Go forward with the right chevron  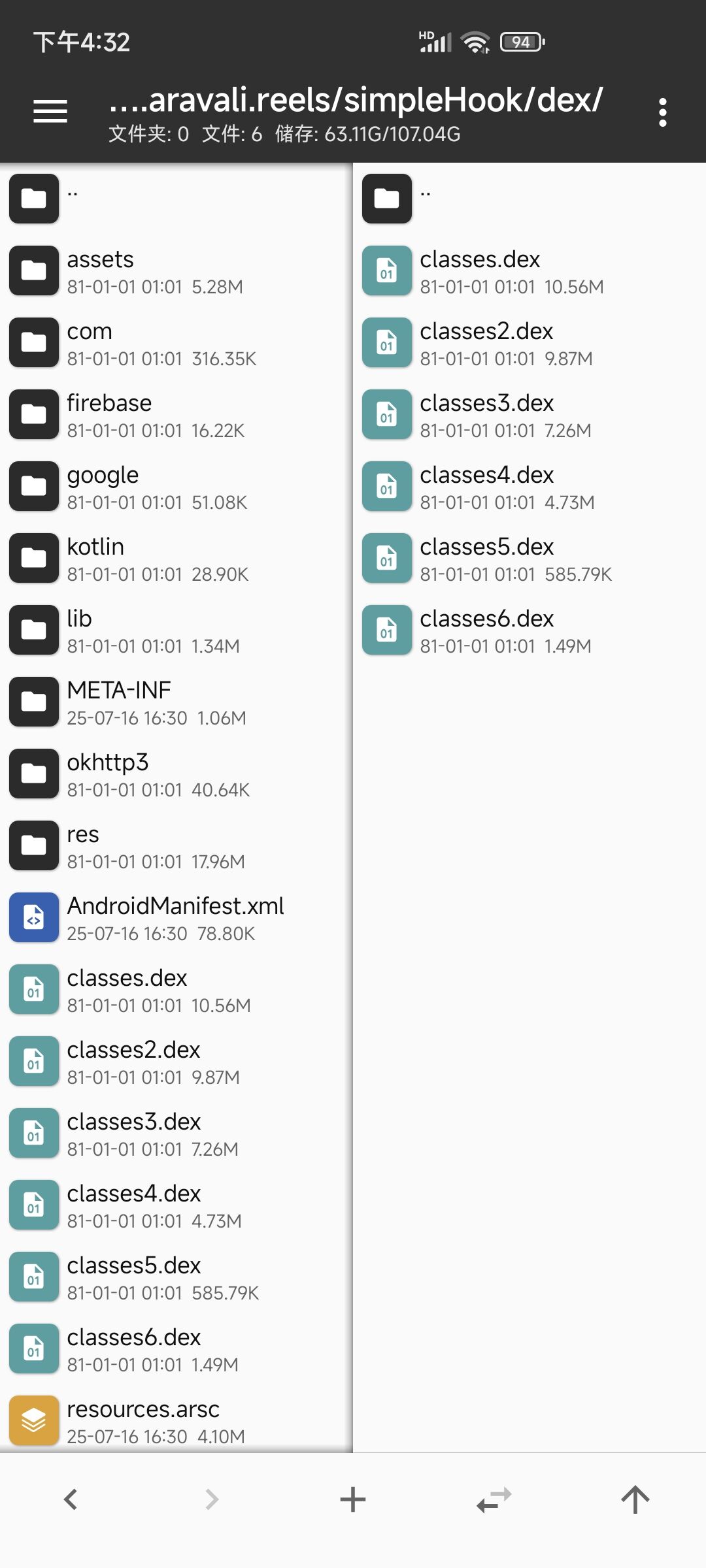(212, 1499)
